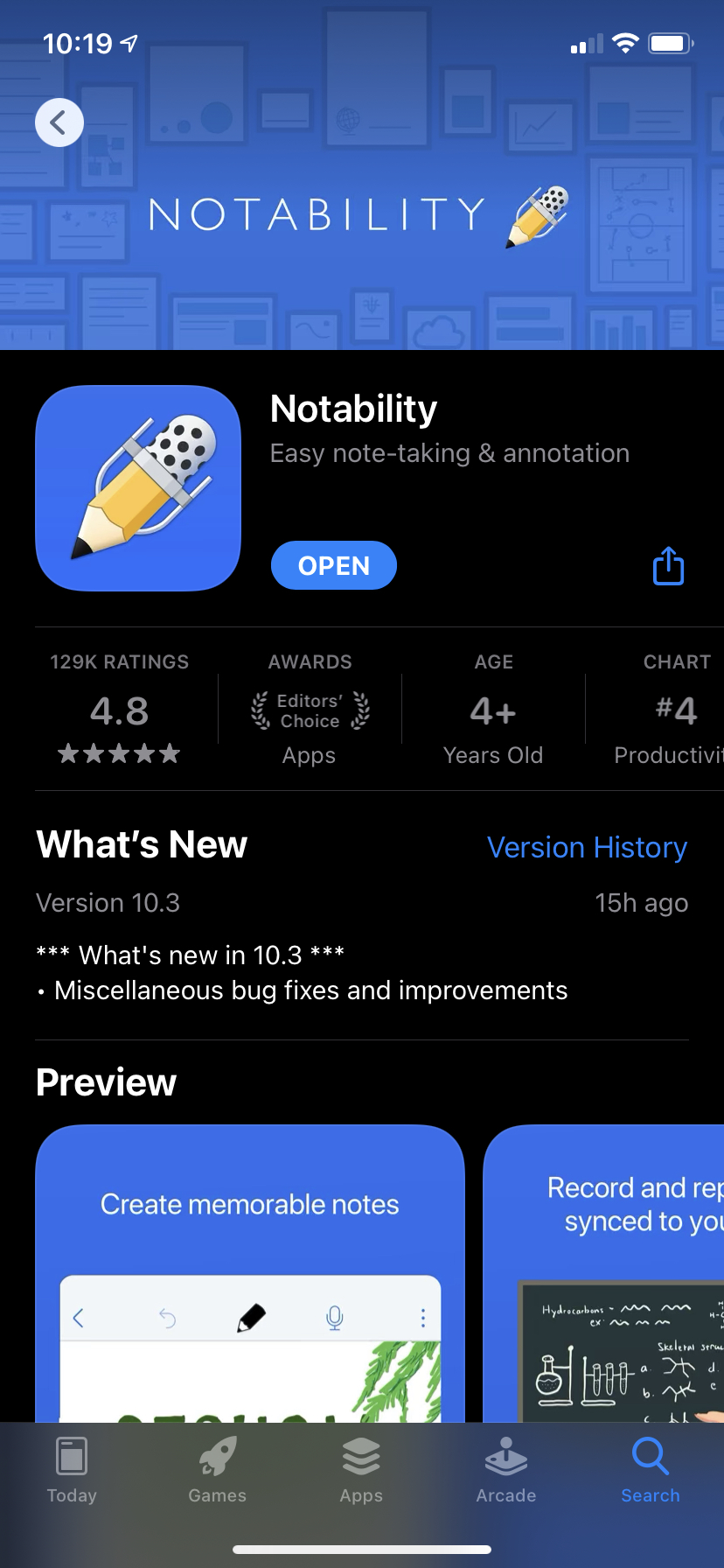Switch to the Arcade tab
This screenshot has width=724, height=1568.
(x=506, y=1470)
